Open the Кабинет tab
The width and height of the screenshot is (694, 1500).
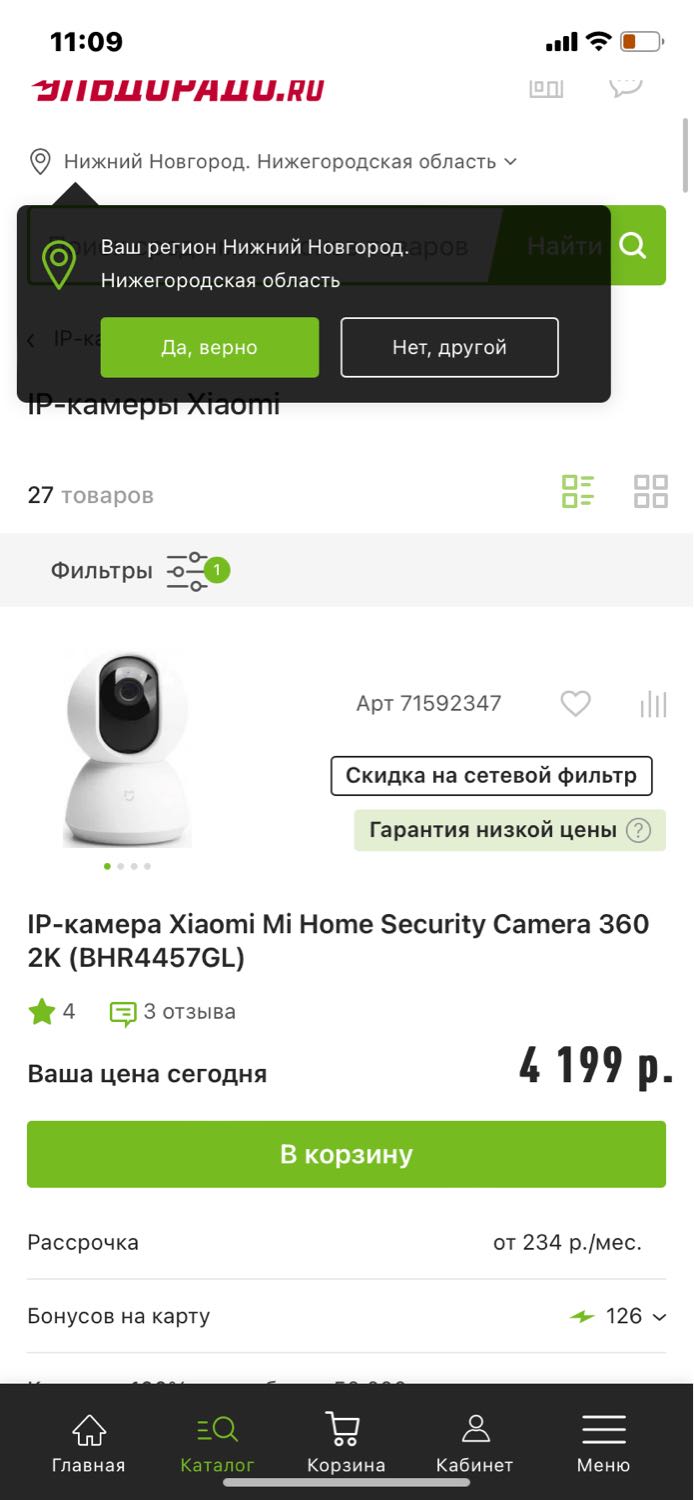(x=475, y=1444)
